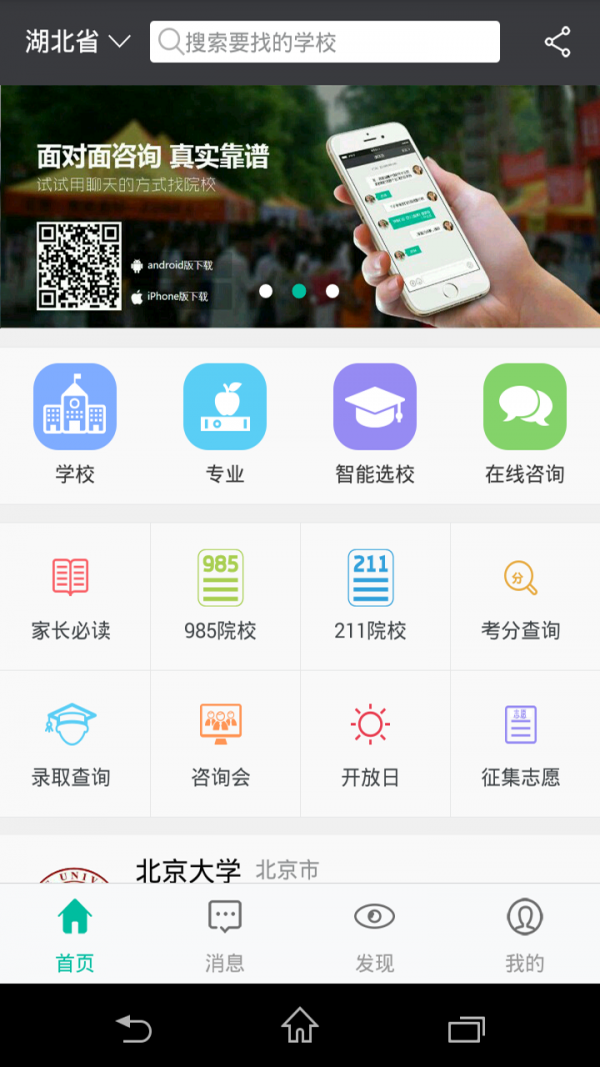The image size is (600, 1067).
Task: Open 征集志愿 page
Action: [x=520, y=743]
